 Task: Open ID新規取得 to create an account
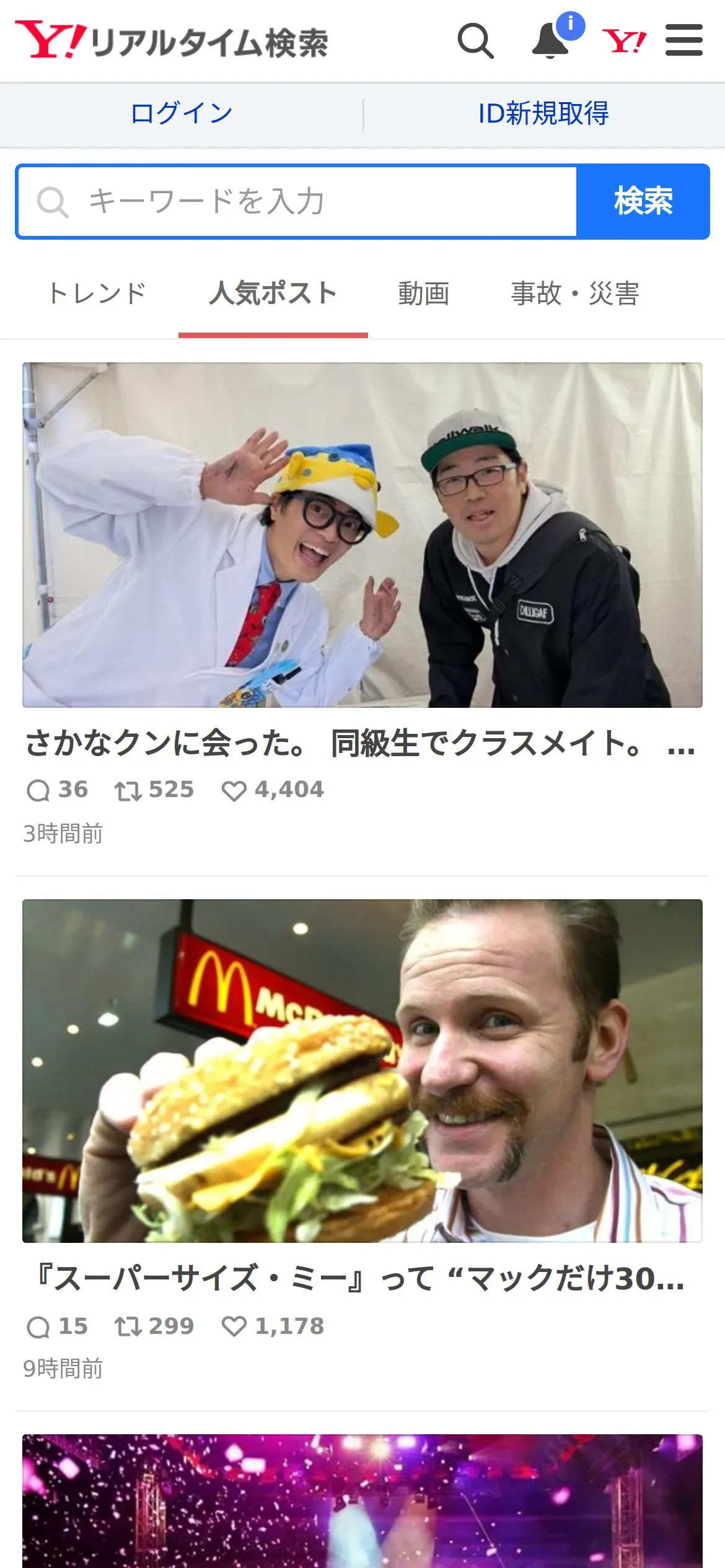coord(543,114)
